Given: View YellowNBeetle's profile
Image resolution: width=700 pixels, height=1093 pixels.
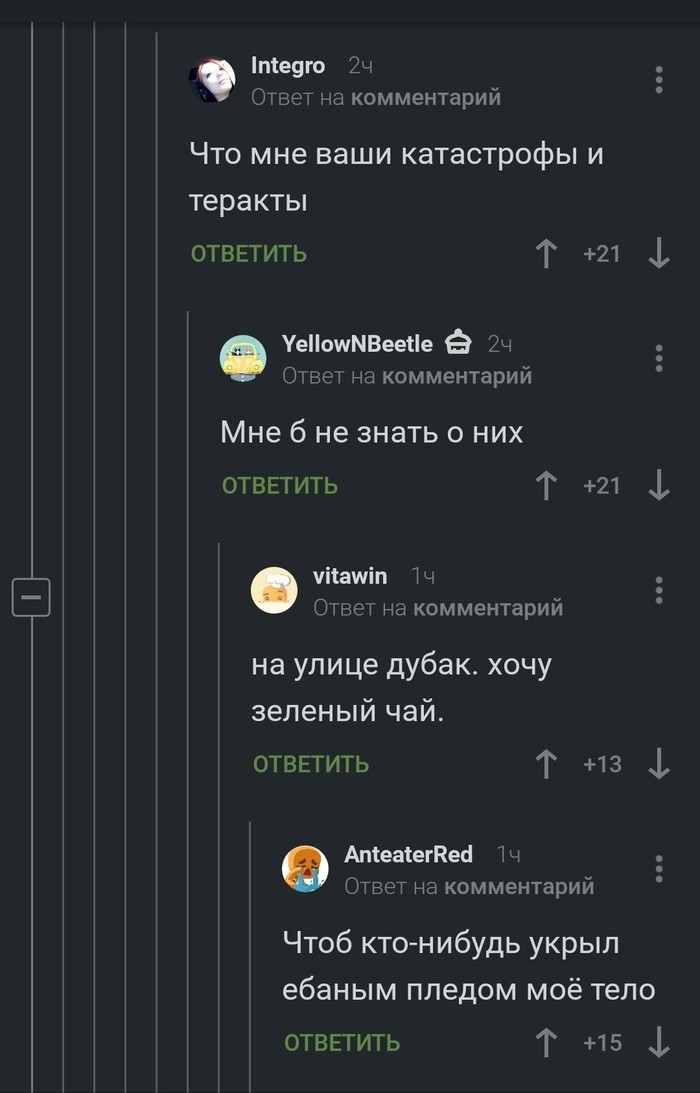Looking at the screenshot, I should coord(357,344).
